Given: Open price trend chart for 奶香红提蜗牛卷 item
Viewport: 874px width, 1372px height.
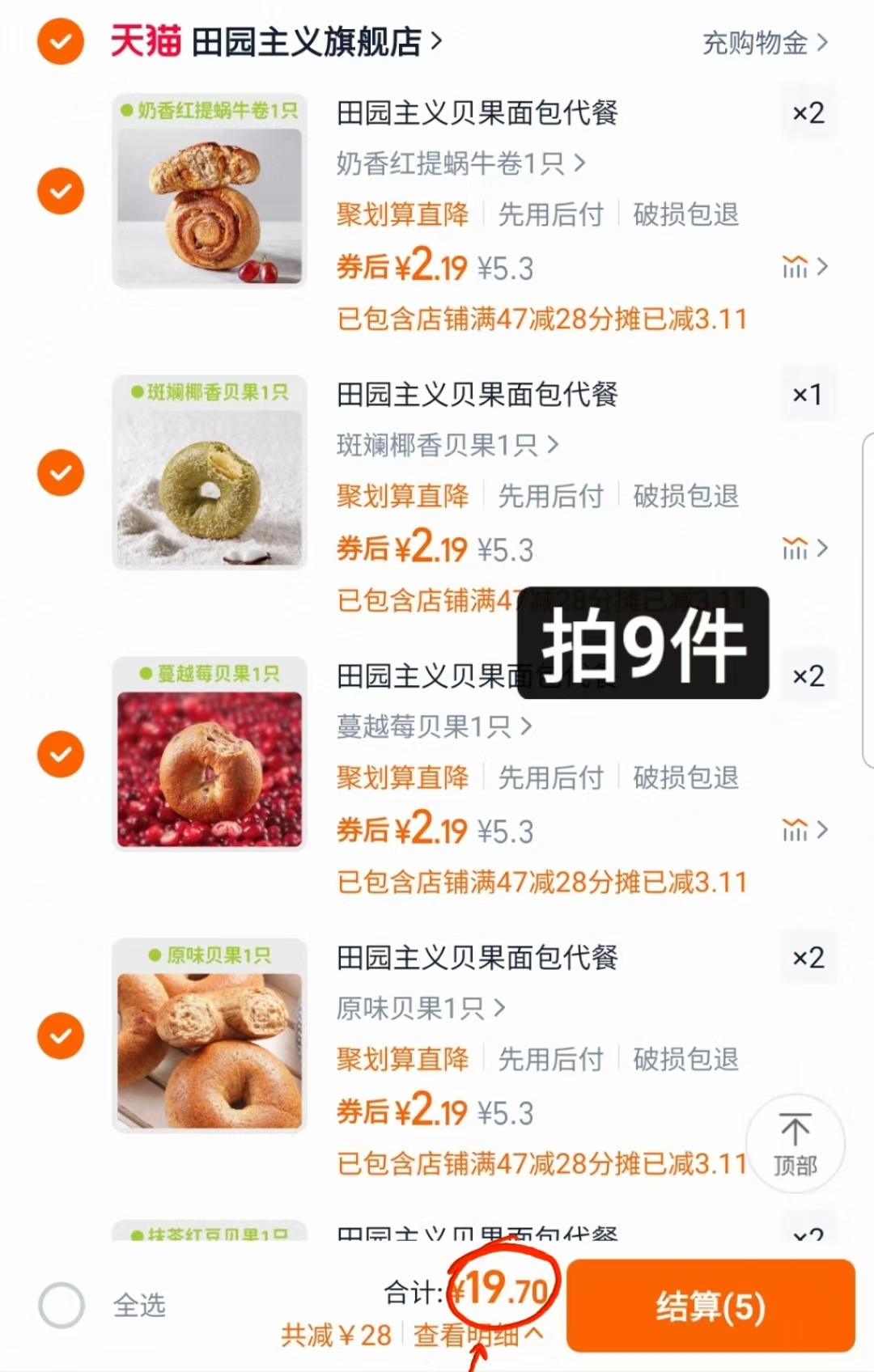Looking at the screenshot, I should pos(797,267).
